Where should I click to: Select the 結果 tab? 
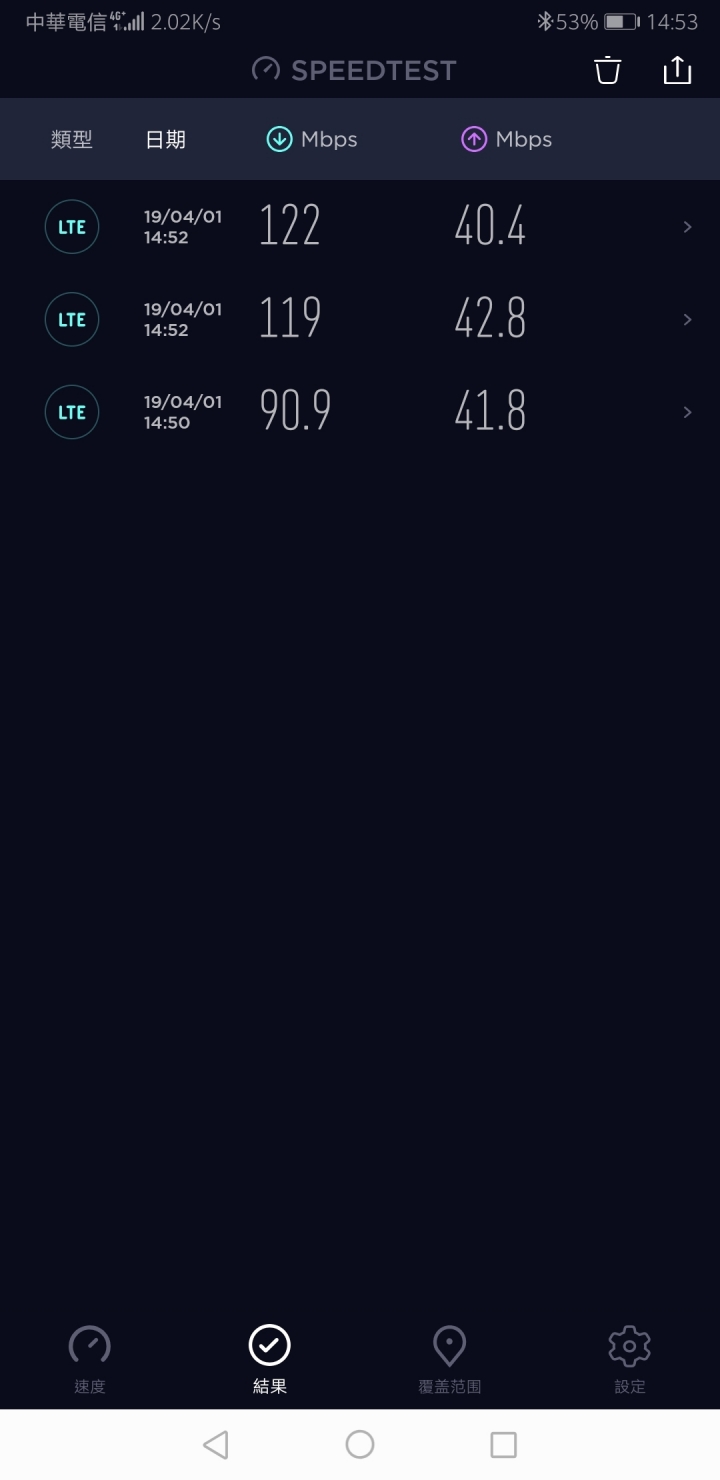pyautogui.click(x=270, y=1360)
